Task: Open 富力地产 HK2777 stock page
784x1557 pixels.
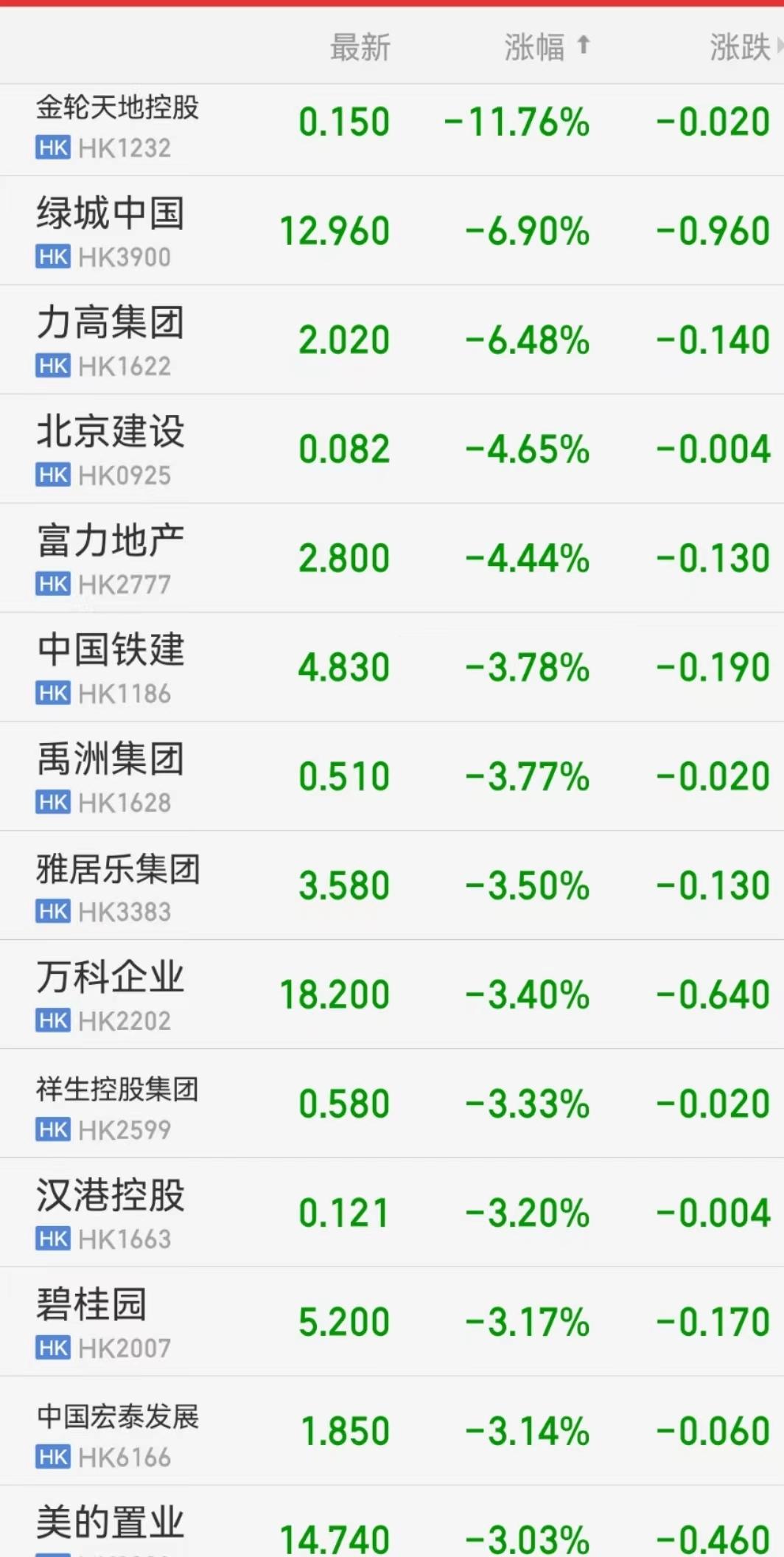Action: tap(392, 558)
